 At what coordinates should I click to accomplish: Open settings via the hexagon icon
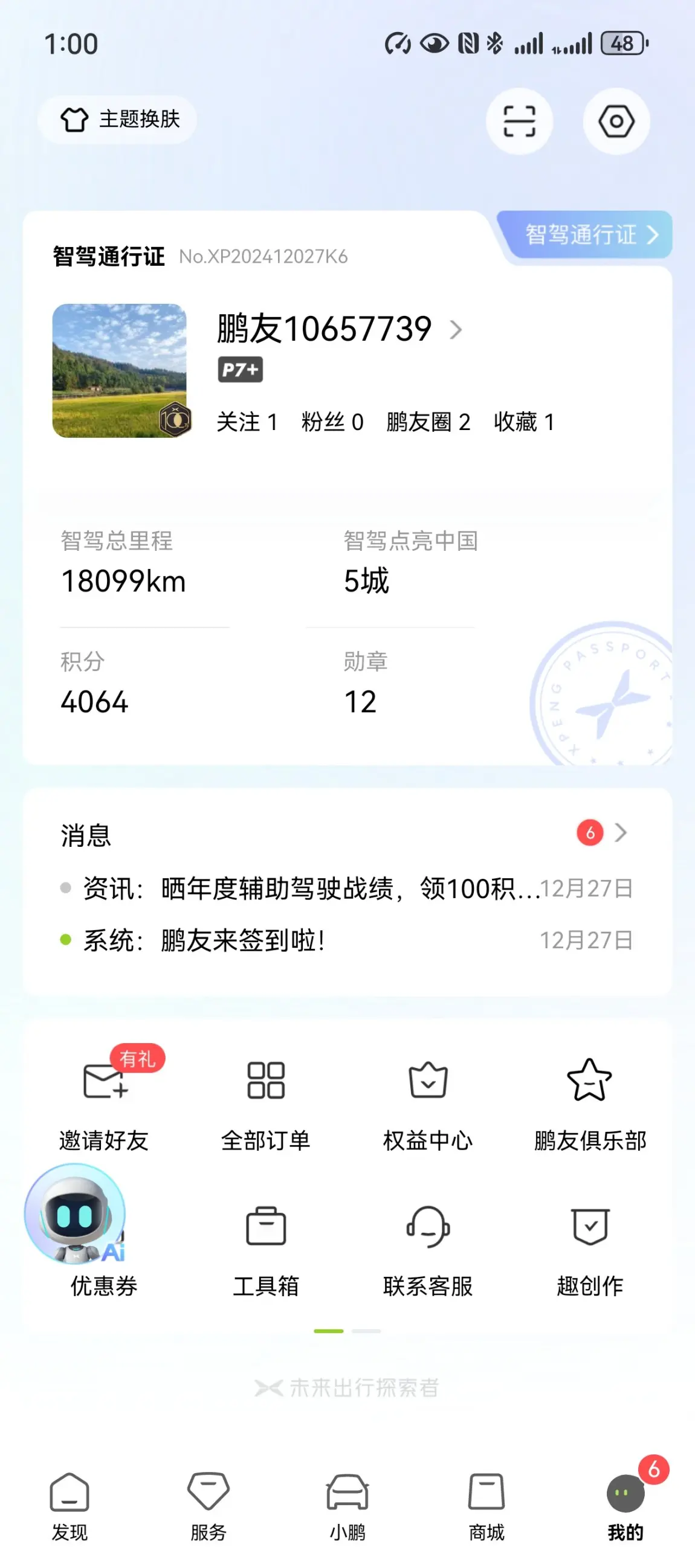point(616,121)
